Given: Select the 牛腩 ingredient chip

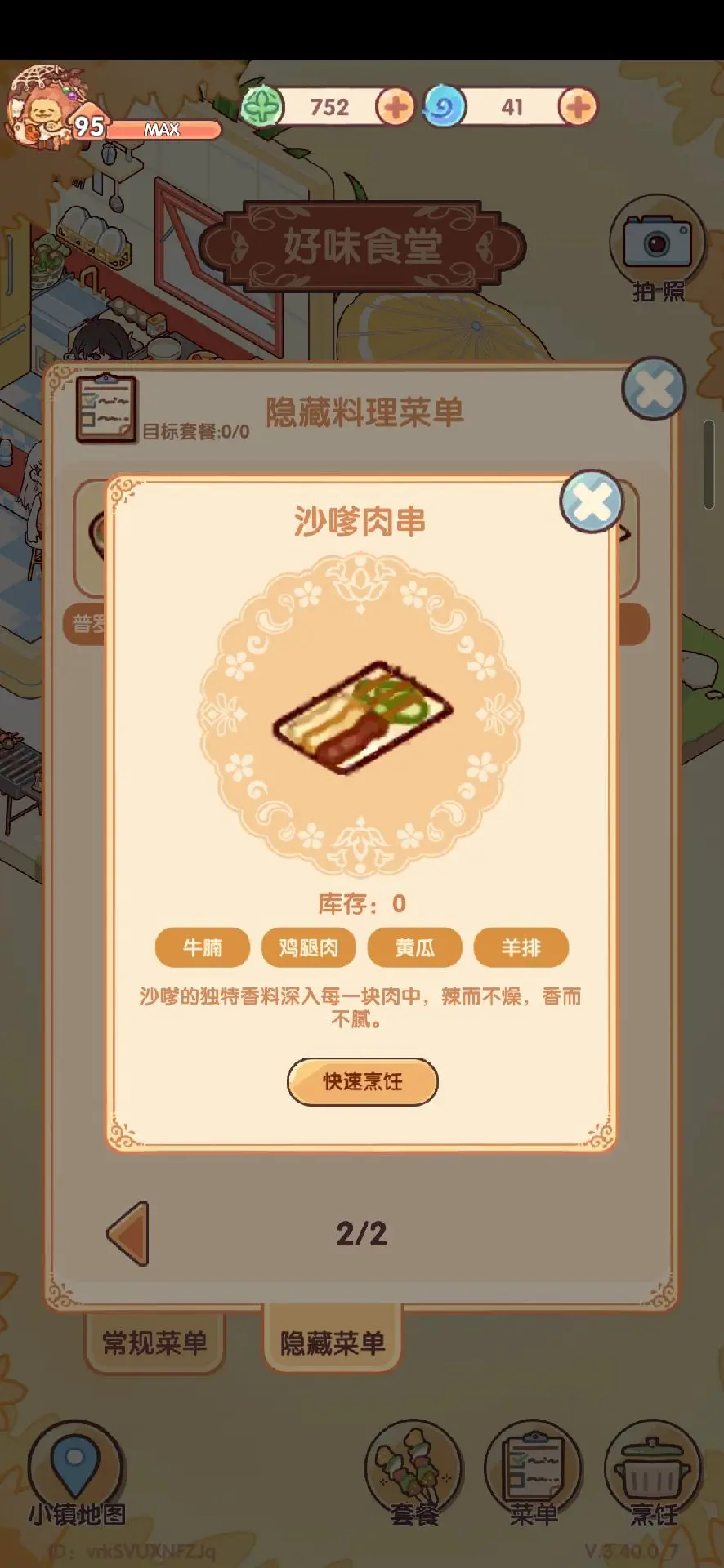Looking at the screenshot, I should point(203,947).
